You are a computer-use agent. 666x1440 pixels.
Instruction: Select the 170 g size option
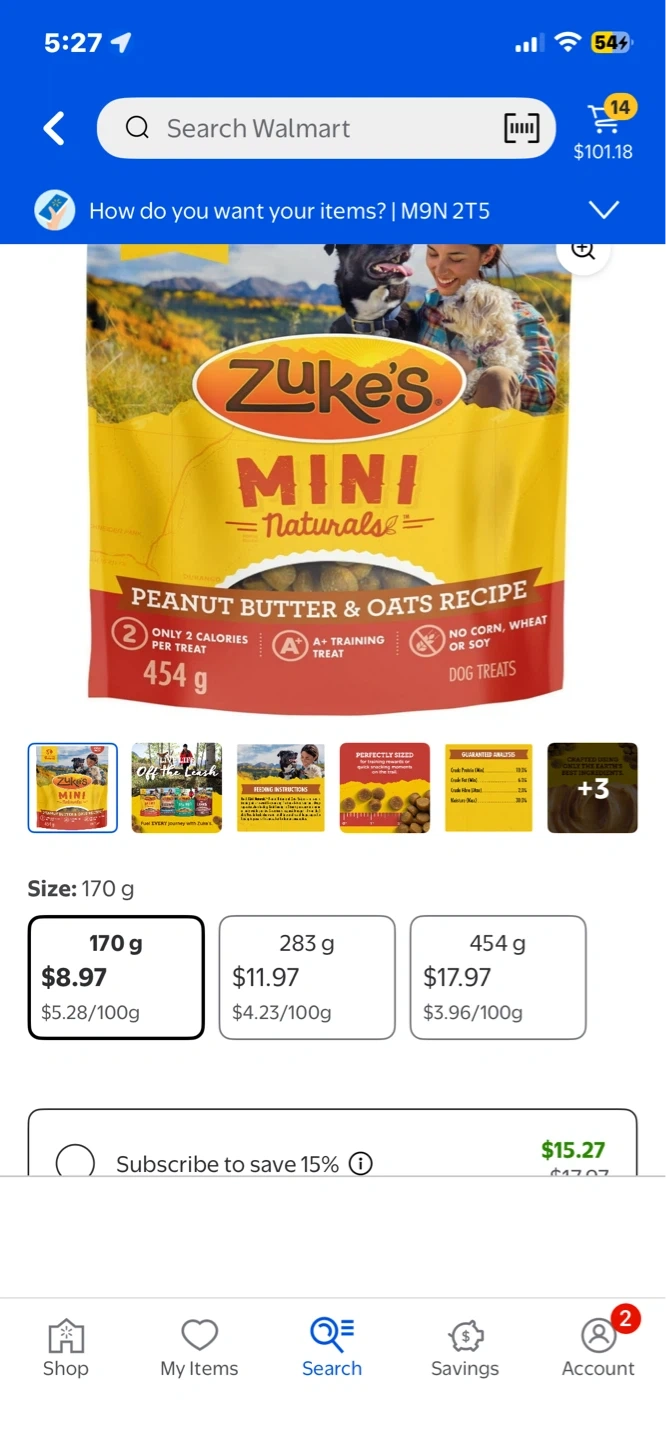click(116, 977)
